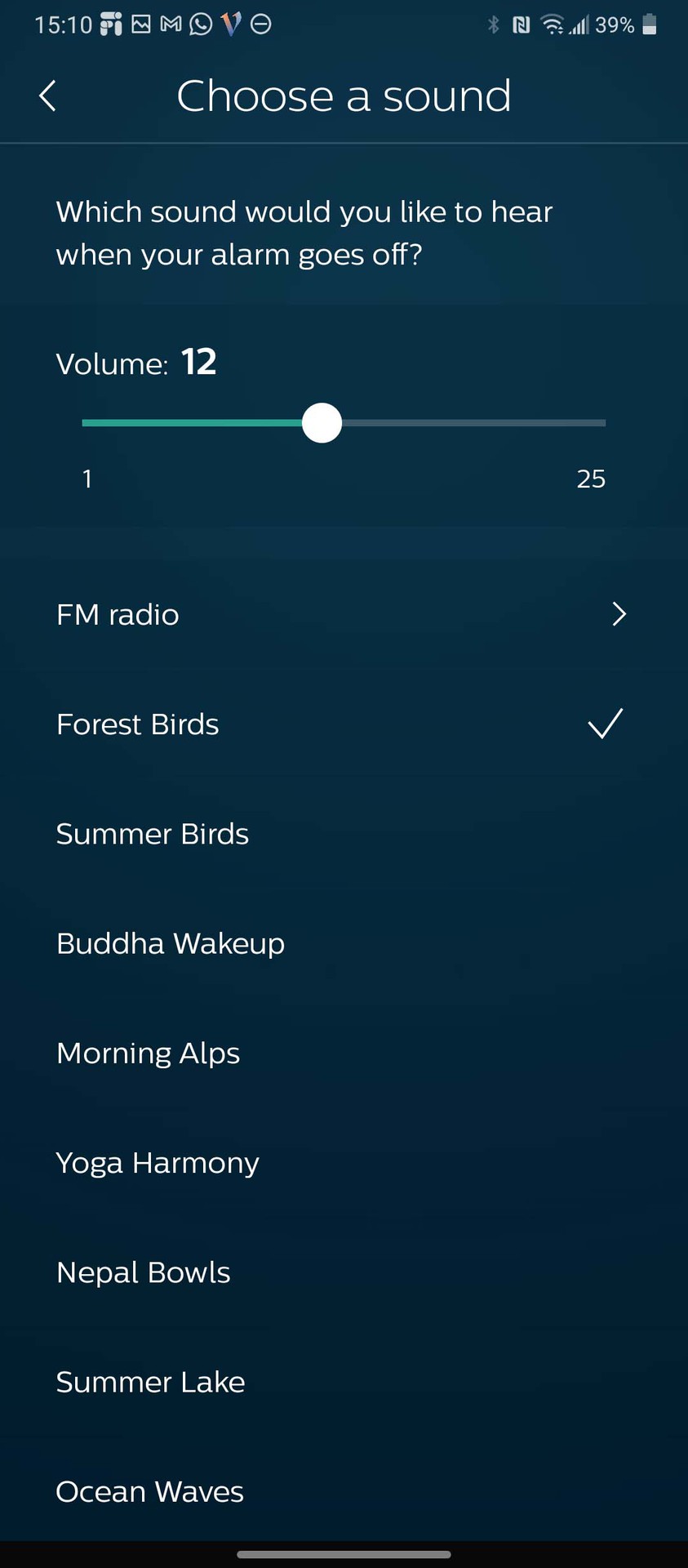
Task: Go back from Choose a sound
Action: click(47, 96)
